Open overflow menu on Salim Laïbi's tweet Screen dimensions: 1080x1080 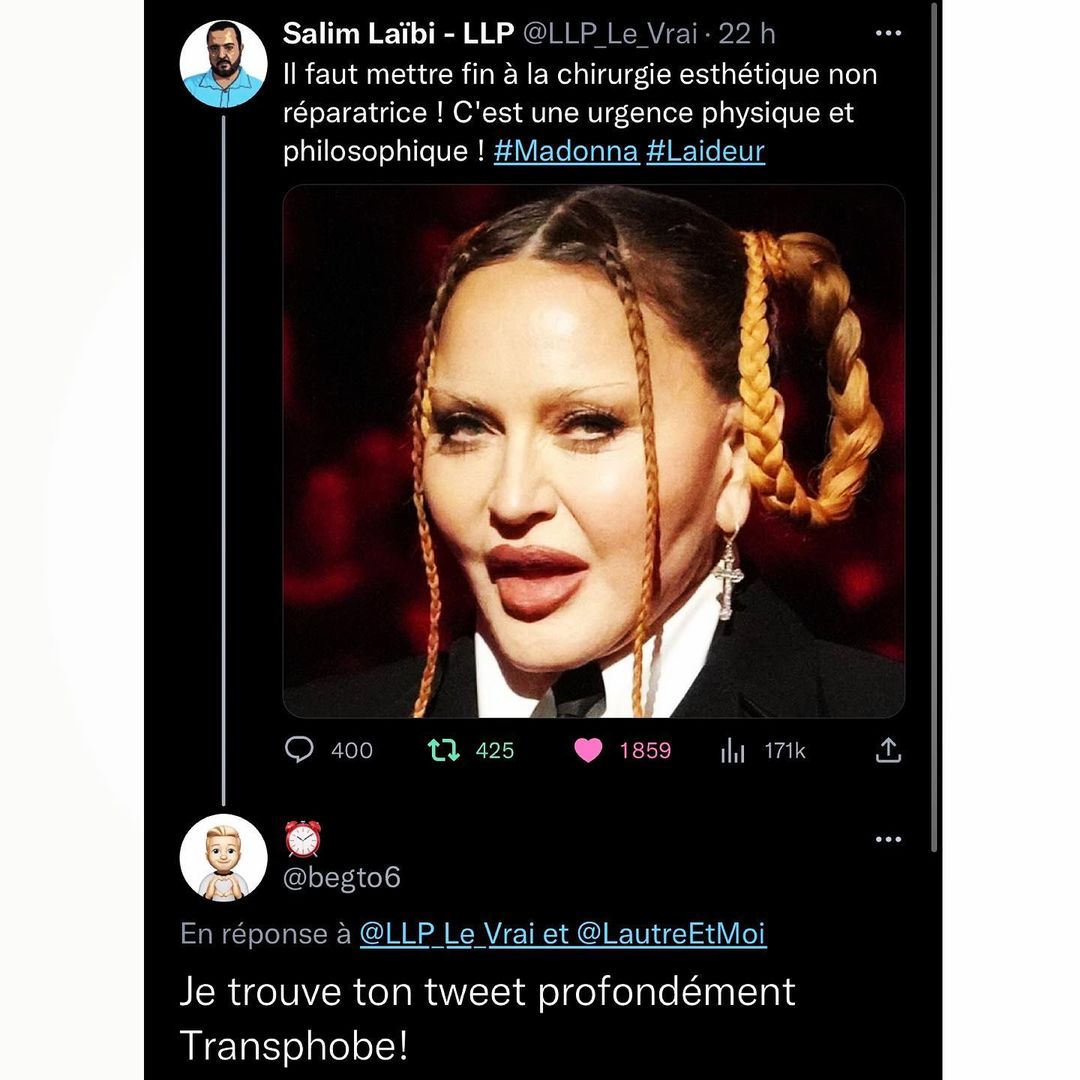888,34
